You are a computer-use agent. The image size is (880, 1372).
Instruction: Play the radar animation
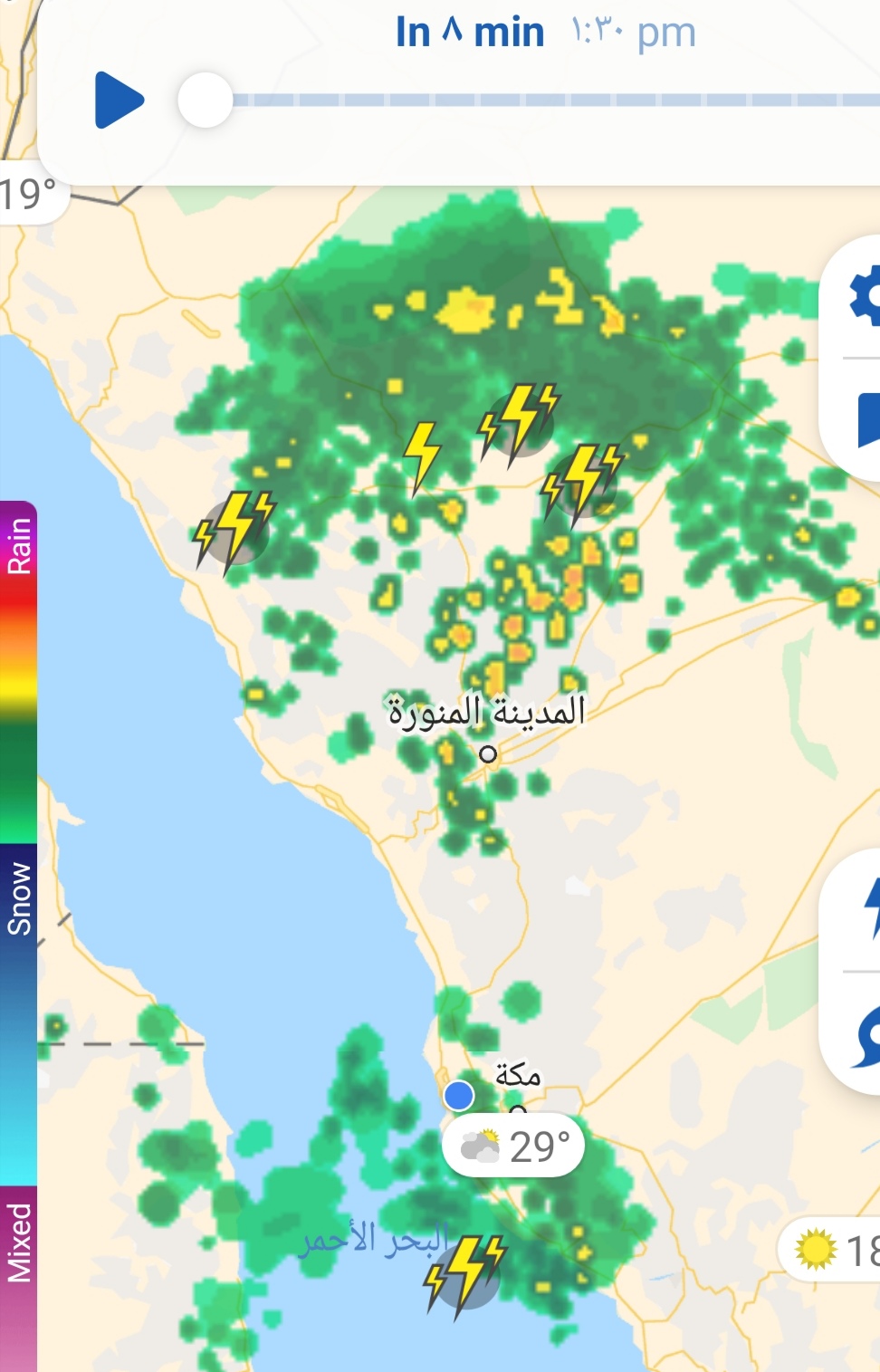point(120,100)
